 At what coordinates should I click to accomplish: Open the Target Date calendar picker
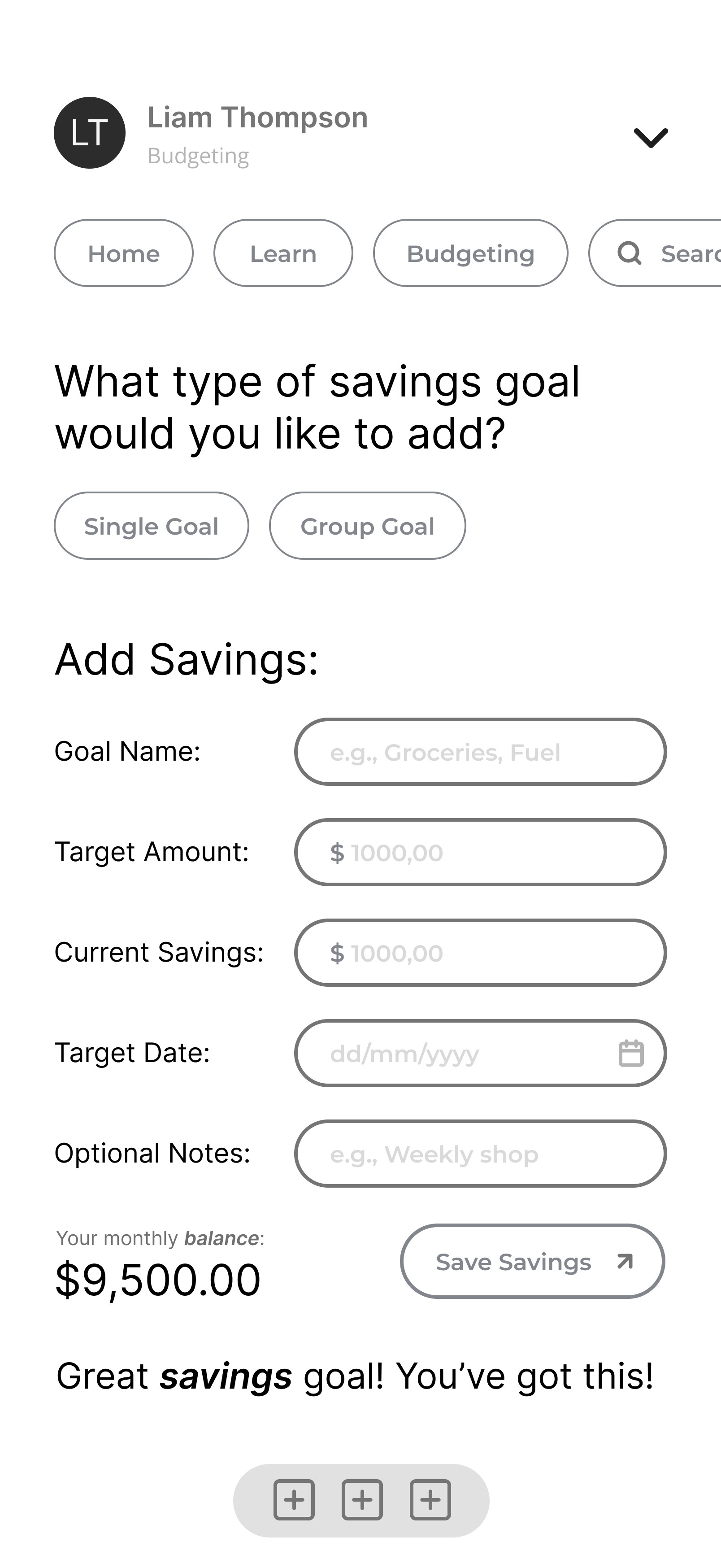coord(631,1053)
